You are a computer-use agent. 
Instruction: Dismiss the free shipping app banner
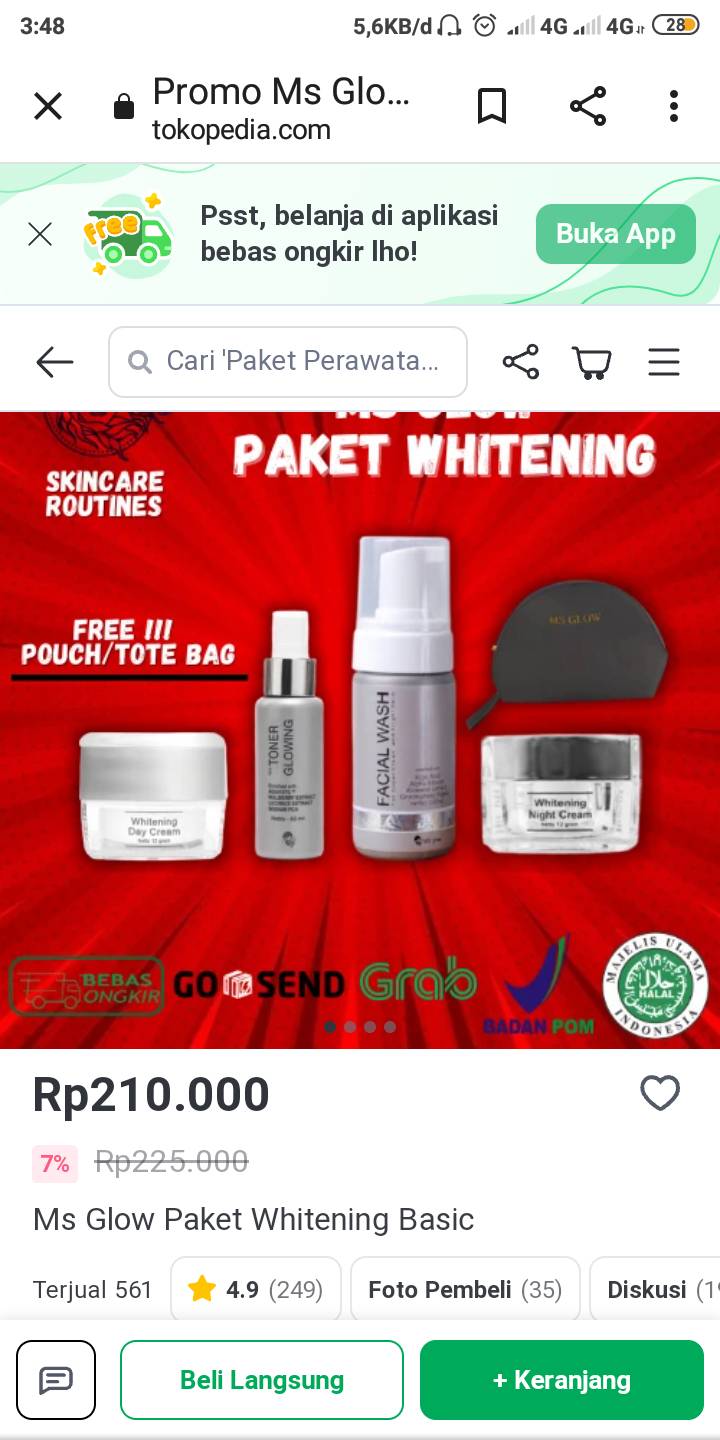[40, 235]
